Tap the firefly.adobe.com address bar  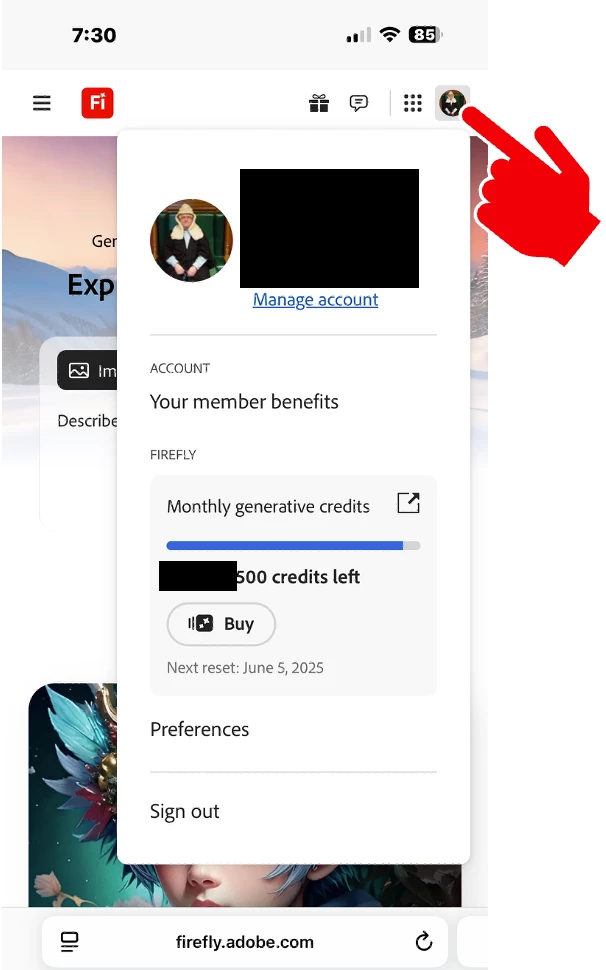[x=245, y=942]
